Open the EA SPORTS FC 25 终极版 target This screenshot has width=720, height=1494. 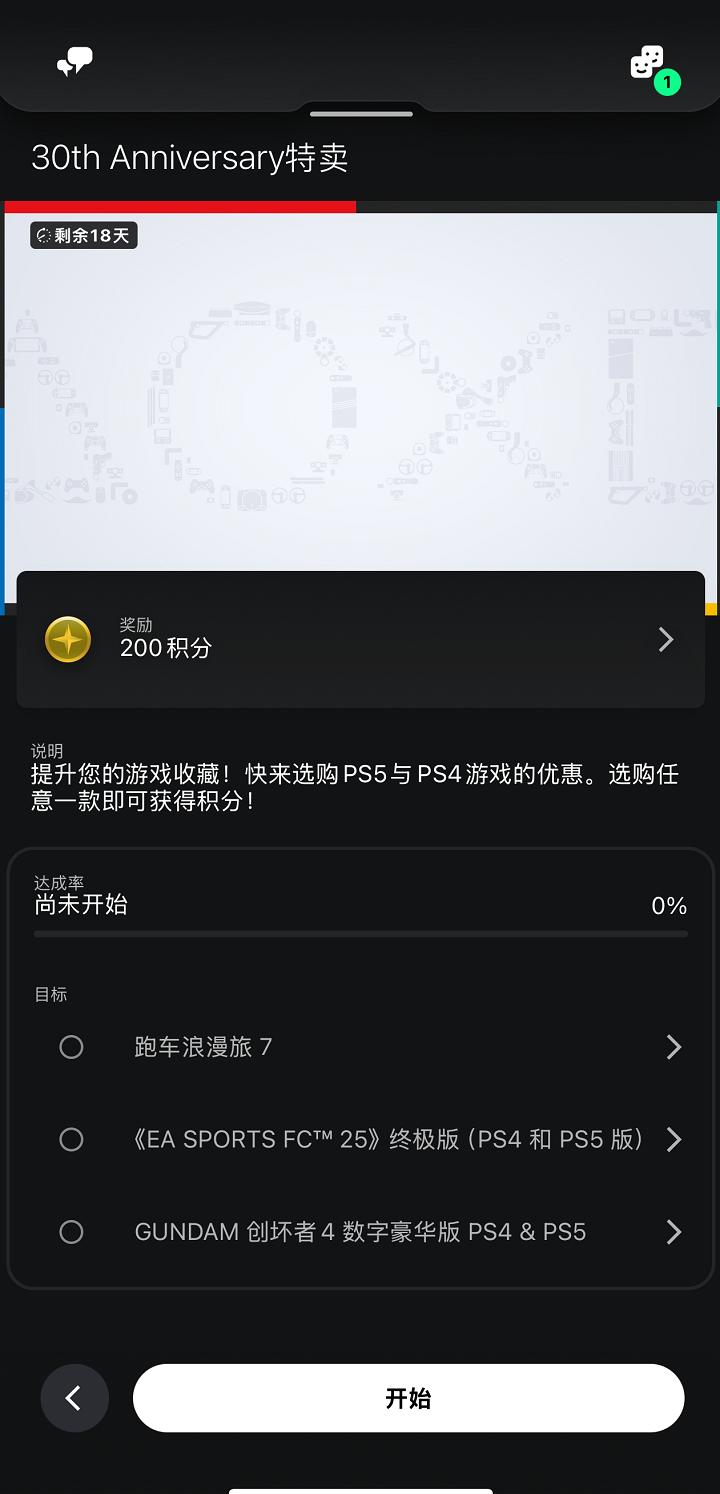tap(360, 1139)
